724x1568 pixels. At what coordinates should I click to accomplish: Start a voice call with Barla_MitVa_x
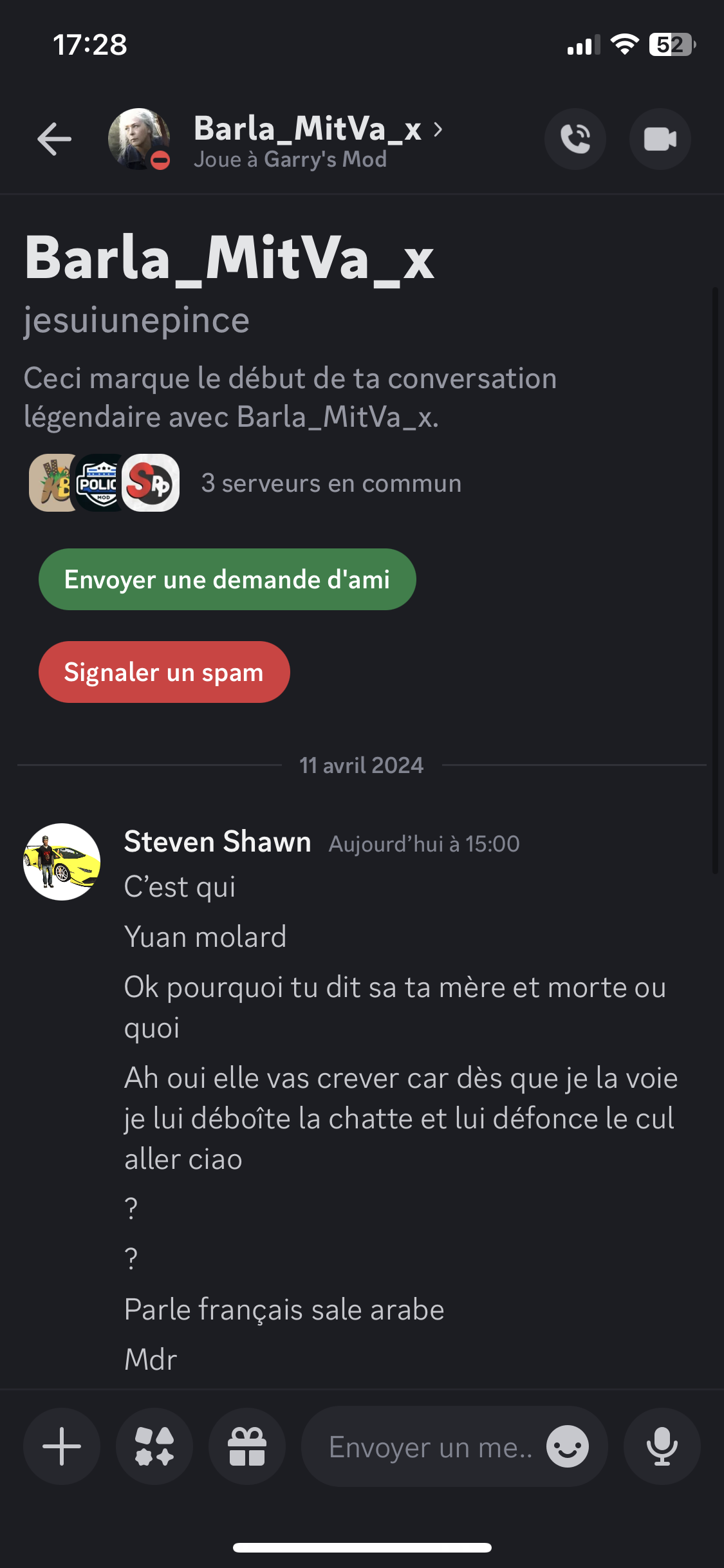(x=575, y=138)
